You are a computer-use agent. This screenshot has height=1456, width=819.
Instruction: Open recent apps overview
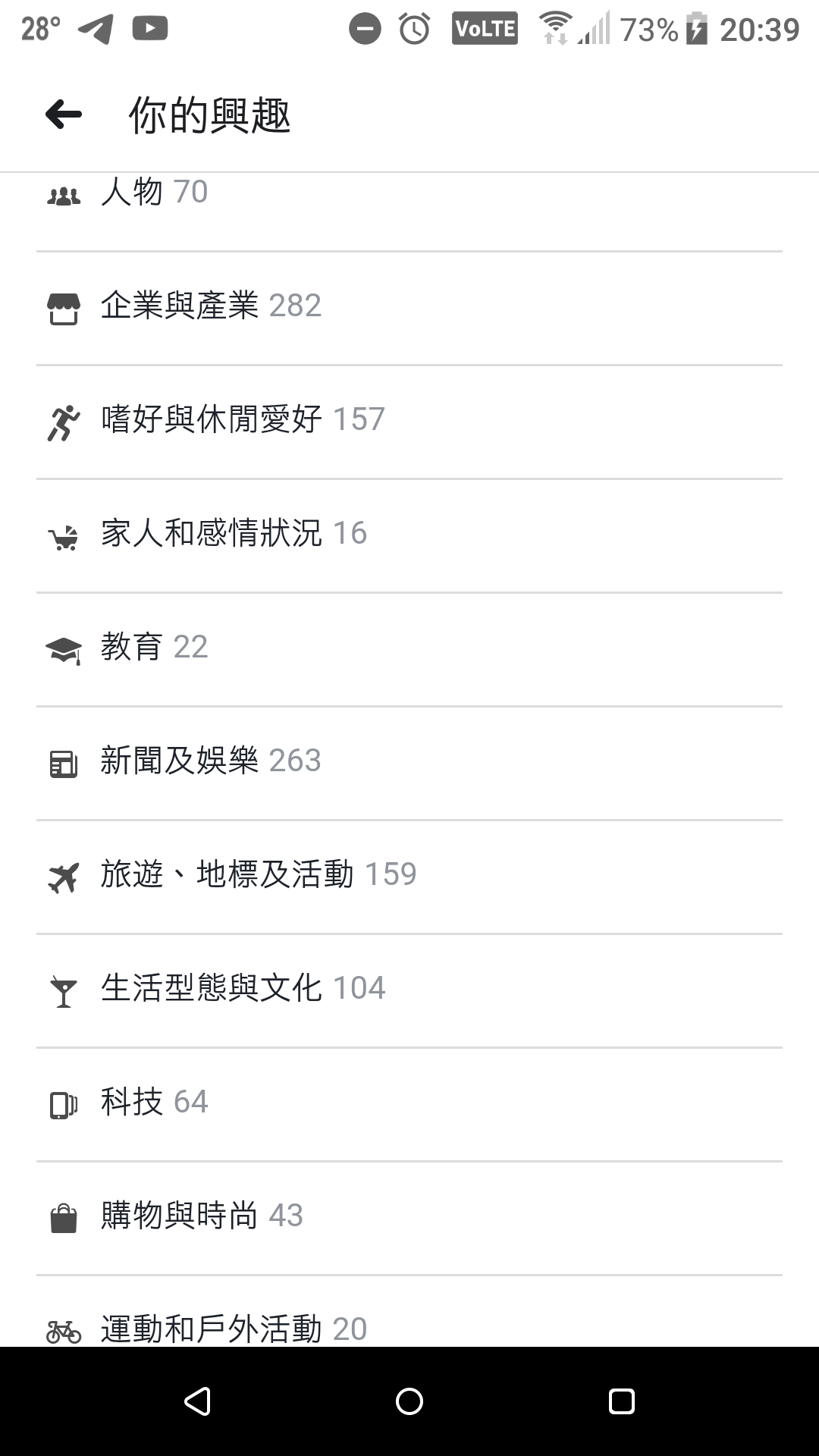pos(622,1401)
